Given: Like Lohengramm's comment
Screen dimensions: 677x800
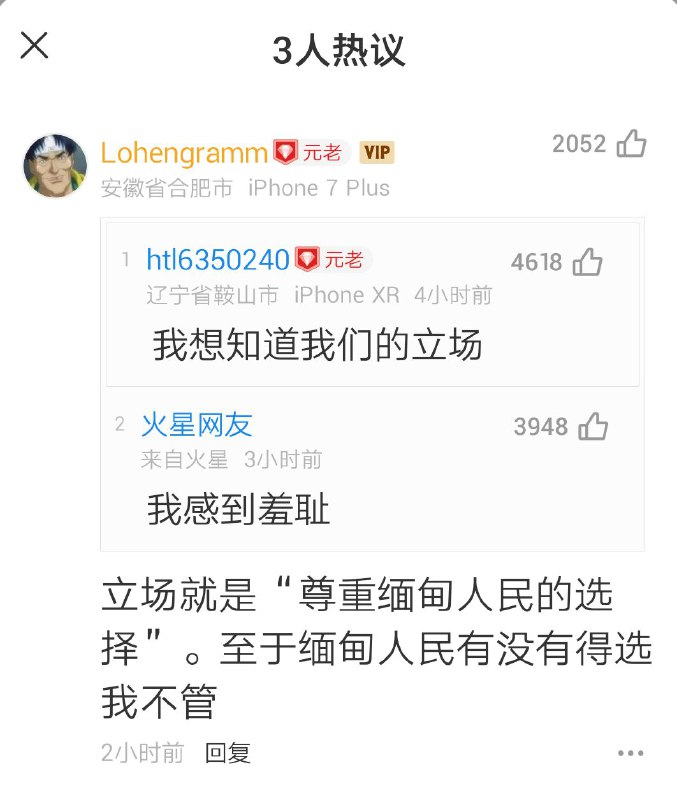Looking at the screenshot, I should tap(631, 145).
